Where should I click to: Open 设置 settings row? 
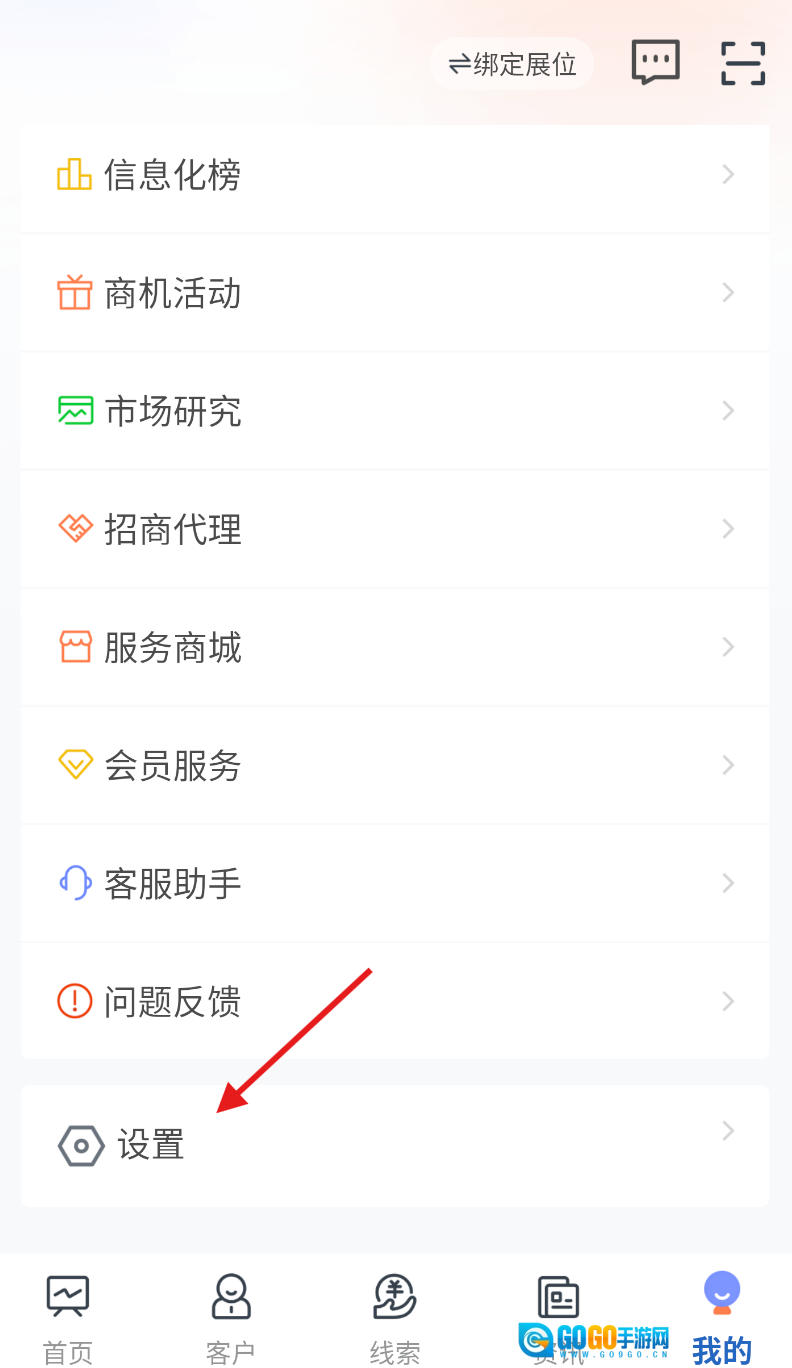pyautogui.click(x=395, y=1146)
